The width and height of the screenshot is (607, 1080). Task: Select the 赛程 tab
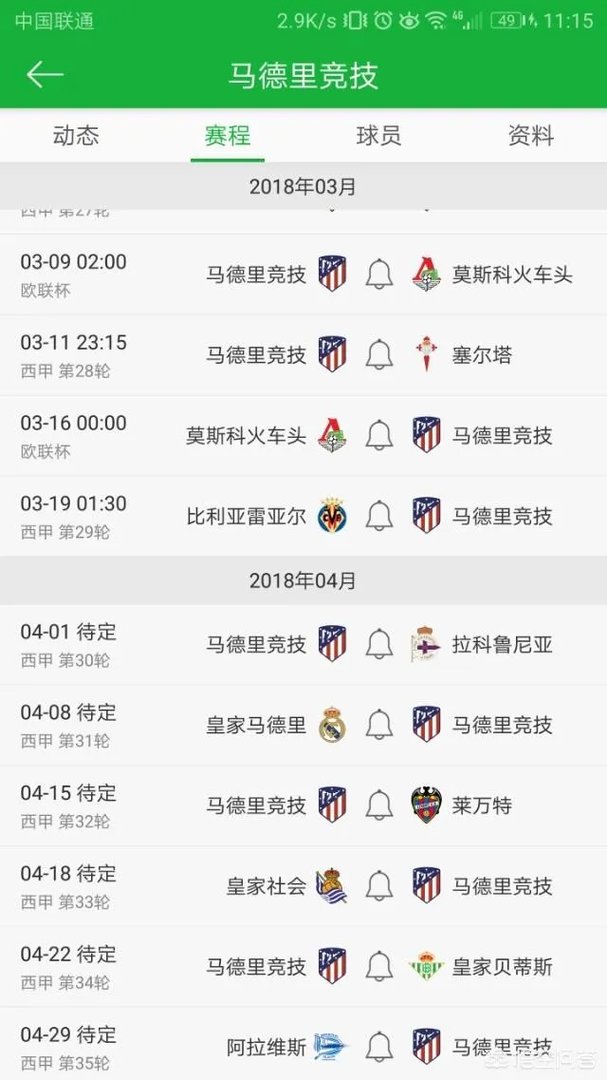(x=227, y=136)
